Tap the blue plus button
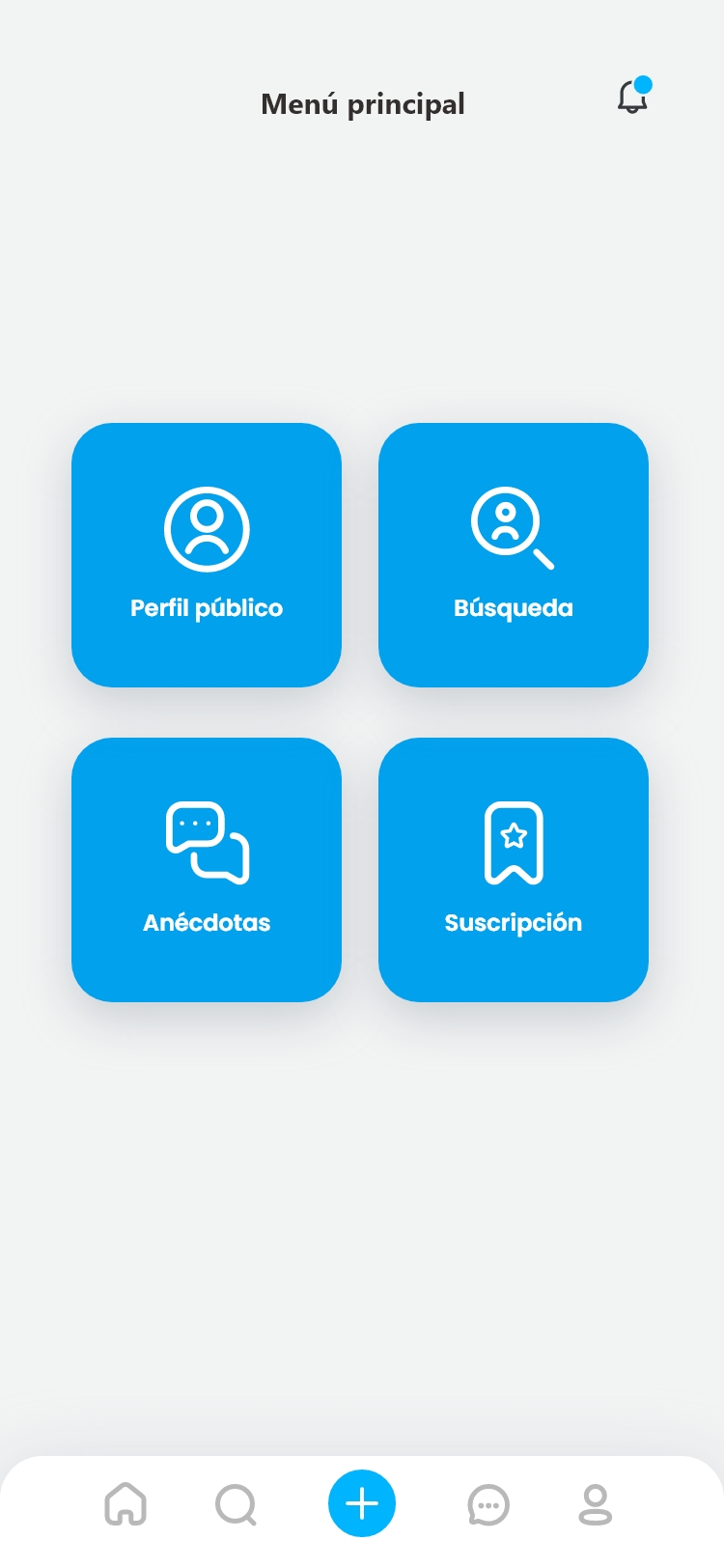724x1568 pixels. 362,1503
